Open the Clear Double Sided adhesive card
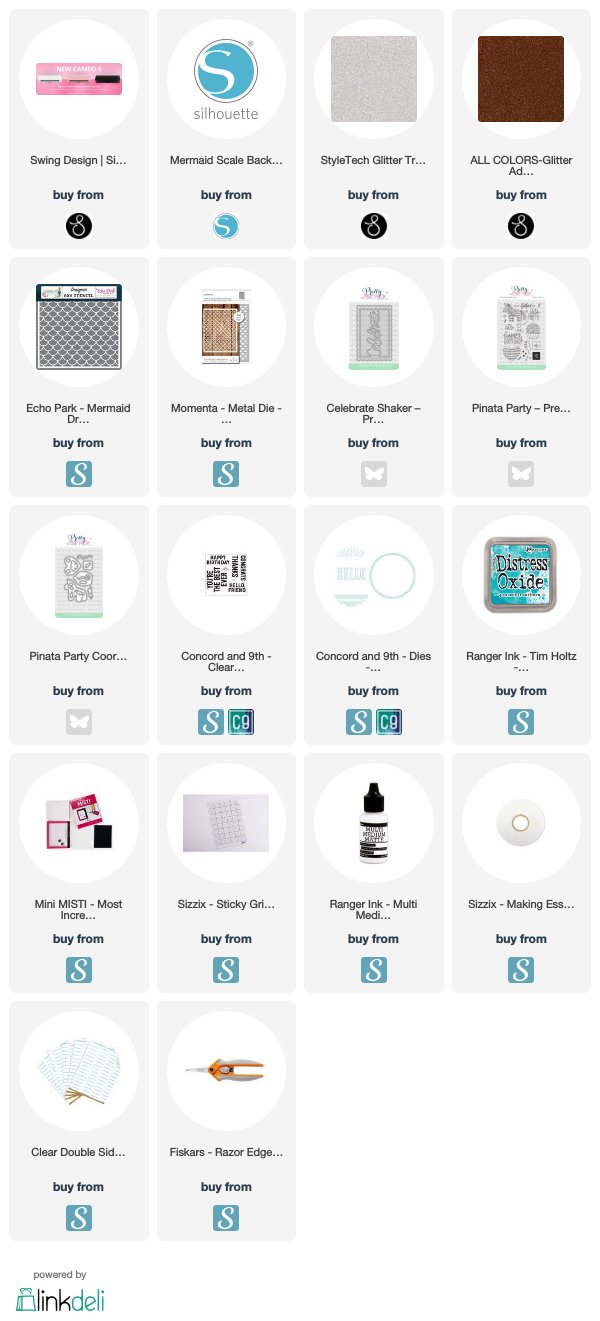This screenshot has width=600, height=1321. click(79, 1121)
